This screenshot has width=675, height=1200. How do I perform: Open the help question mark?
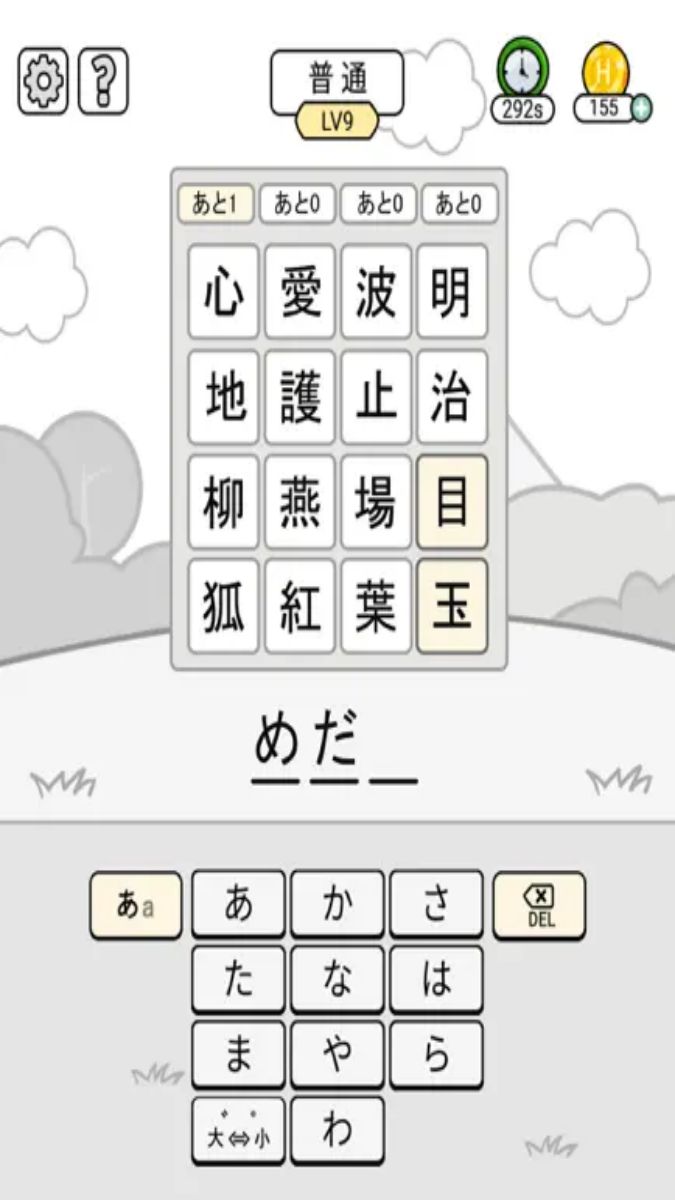click(x=103, y=80)
